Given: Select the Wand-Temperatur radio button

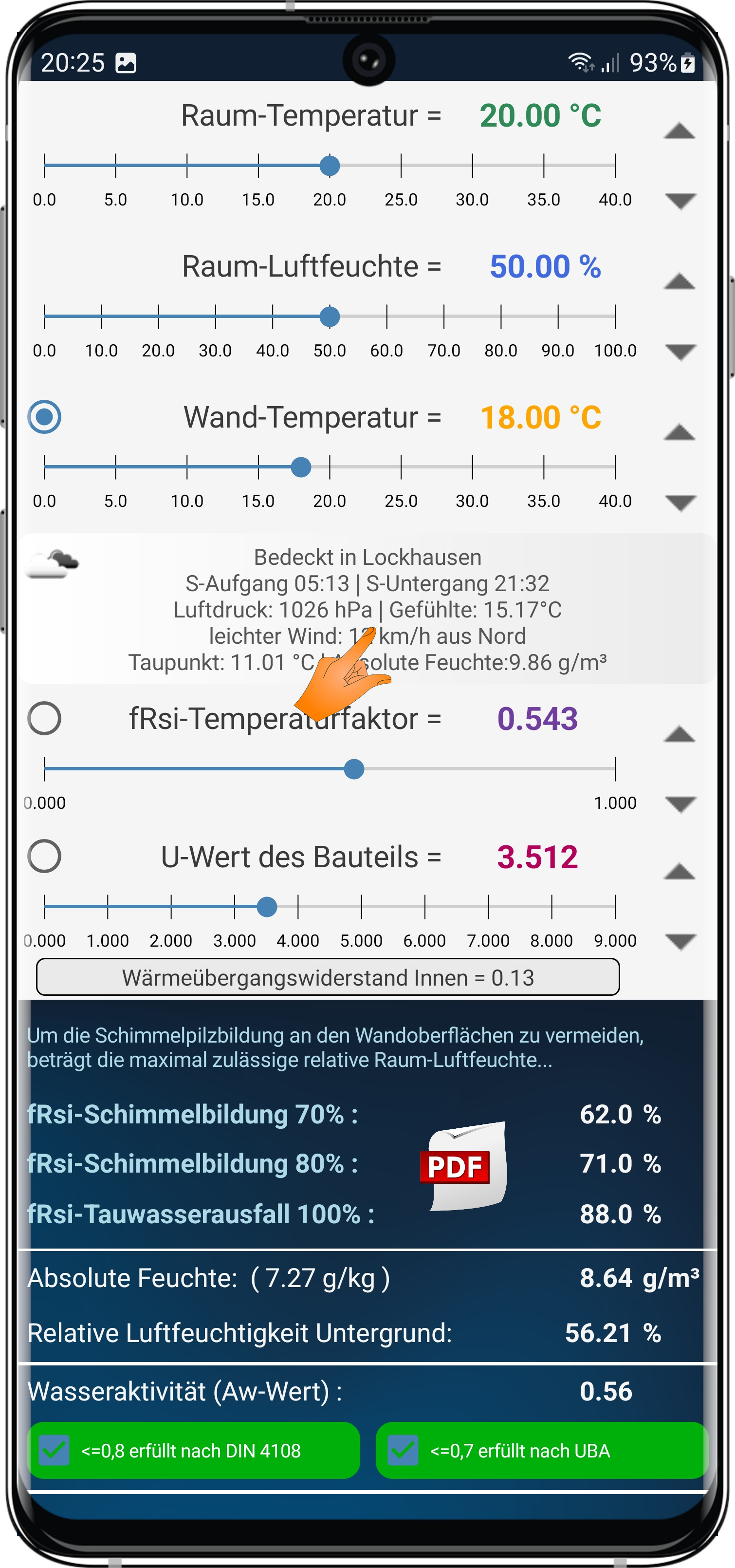Looking at the screenshot, I should (x=44, y=417).
